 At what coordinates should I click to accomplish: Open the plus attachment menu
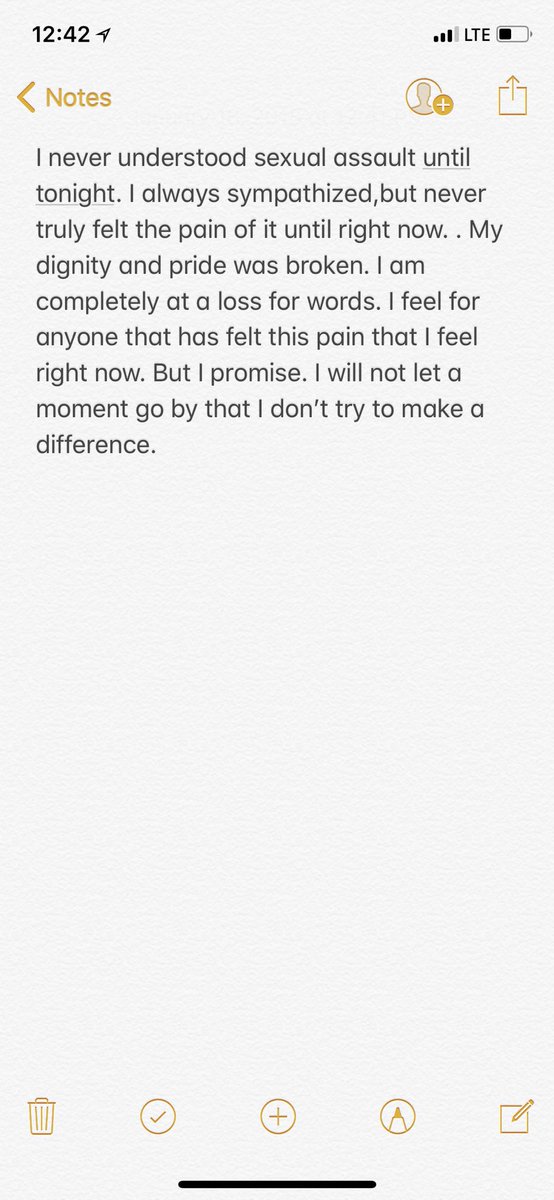278,1116
